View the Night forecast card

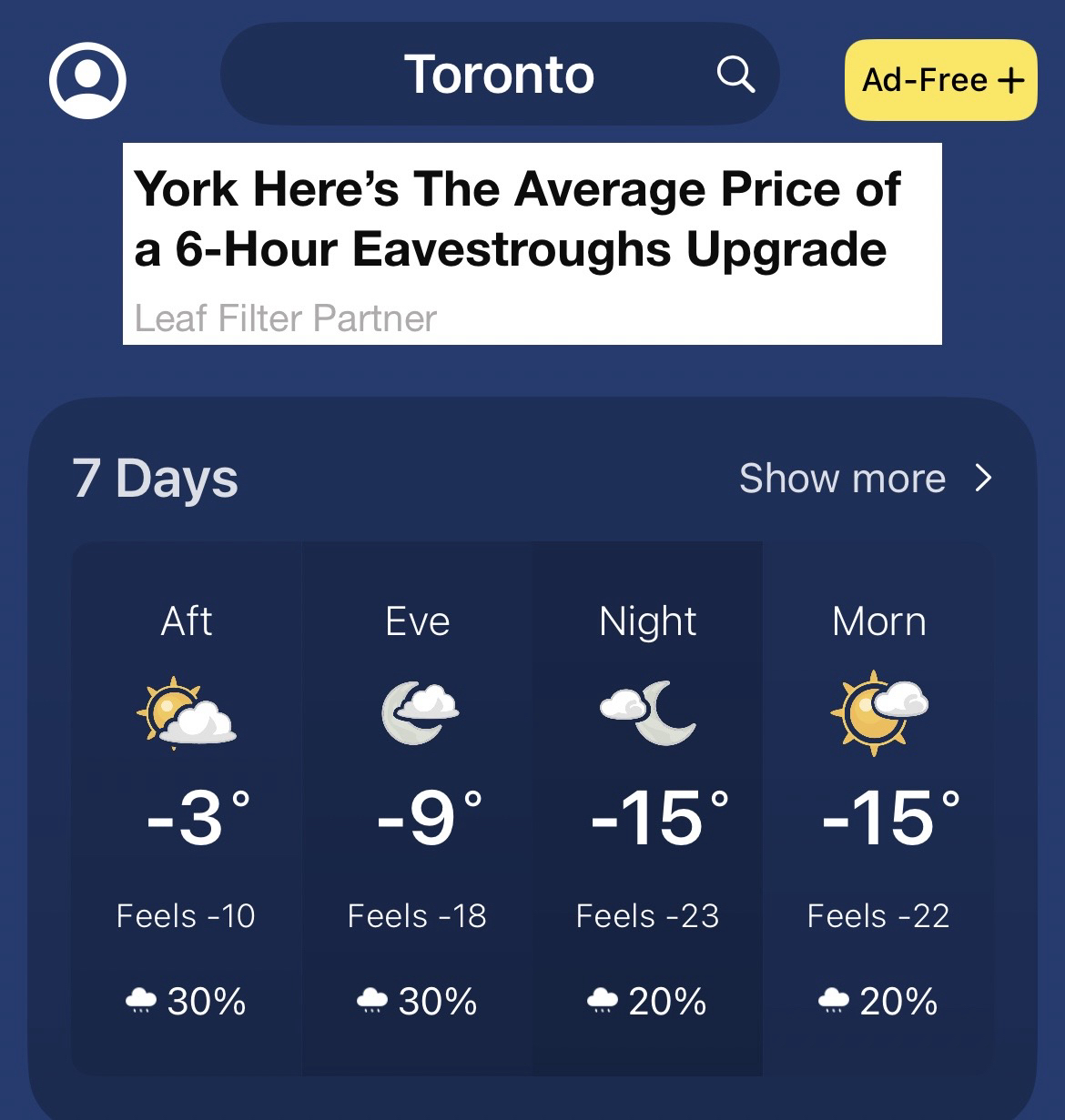click(x=648, y=808)
